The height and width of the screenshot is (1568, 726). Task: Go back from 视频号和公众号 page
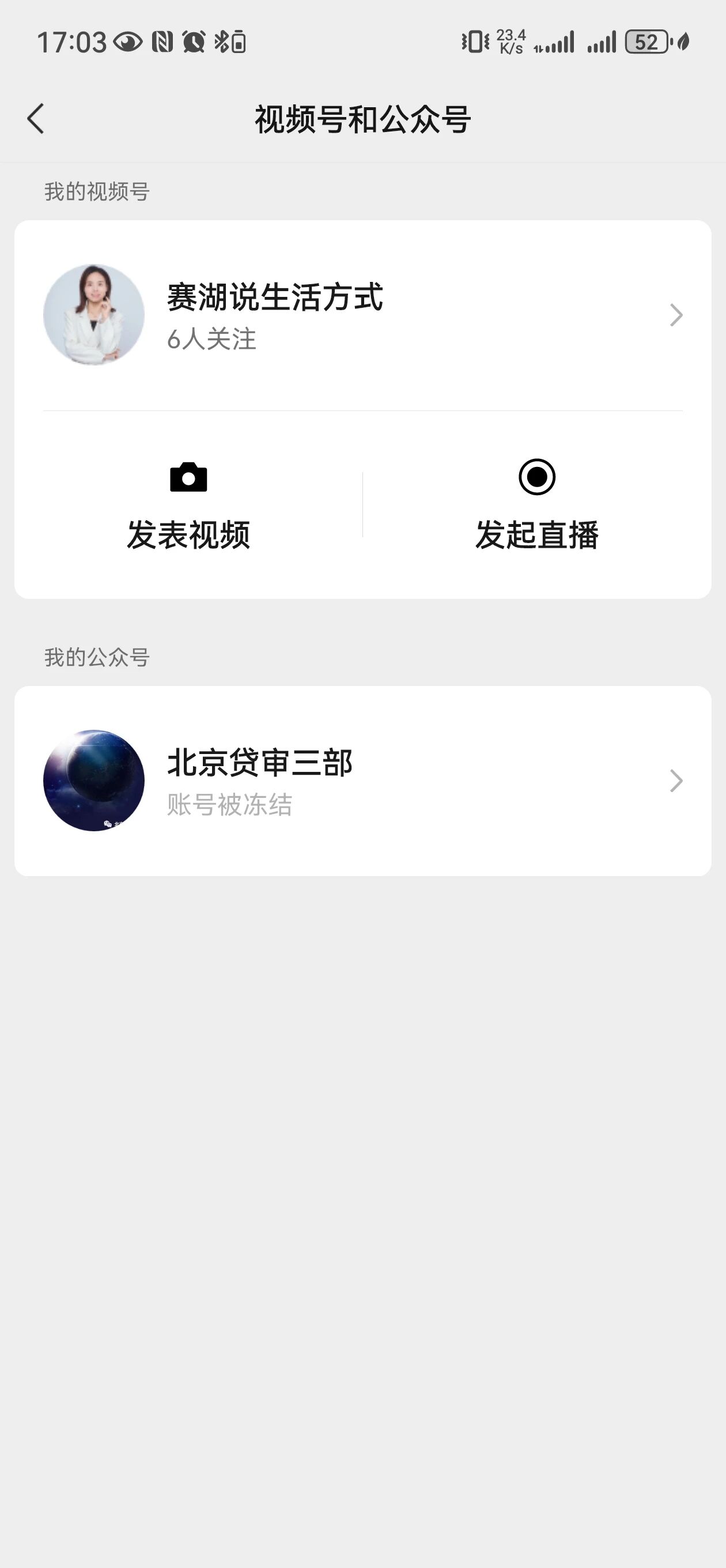coord(36,119)
